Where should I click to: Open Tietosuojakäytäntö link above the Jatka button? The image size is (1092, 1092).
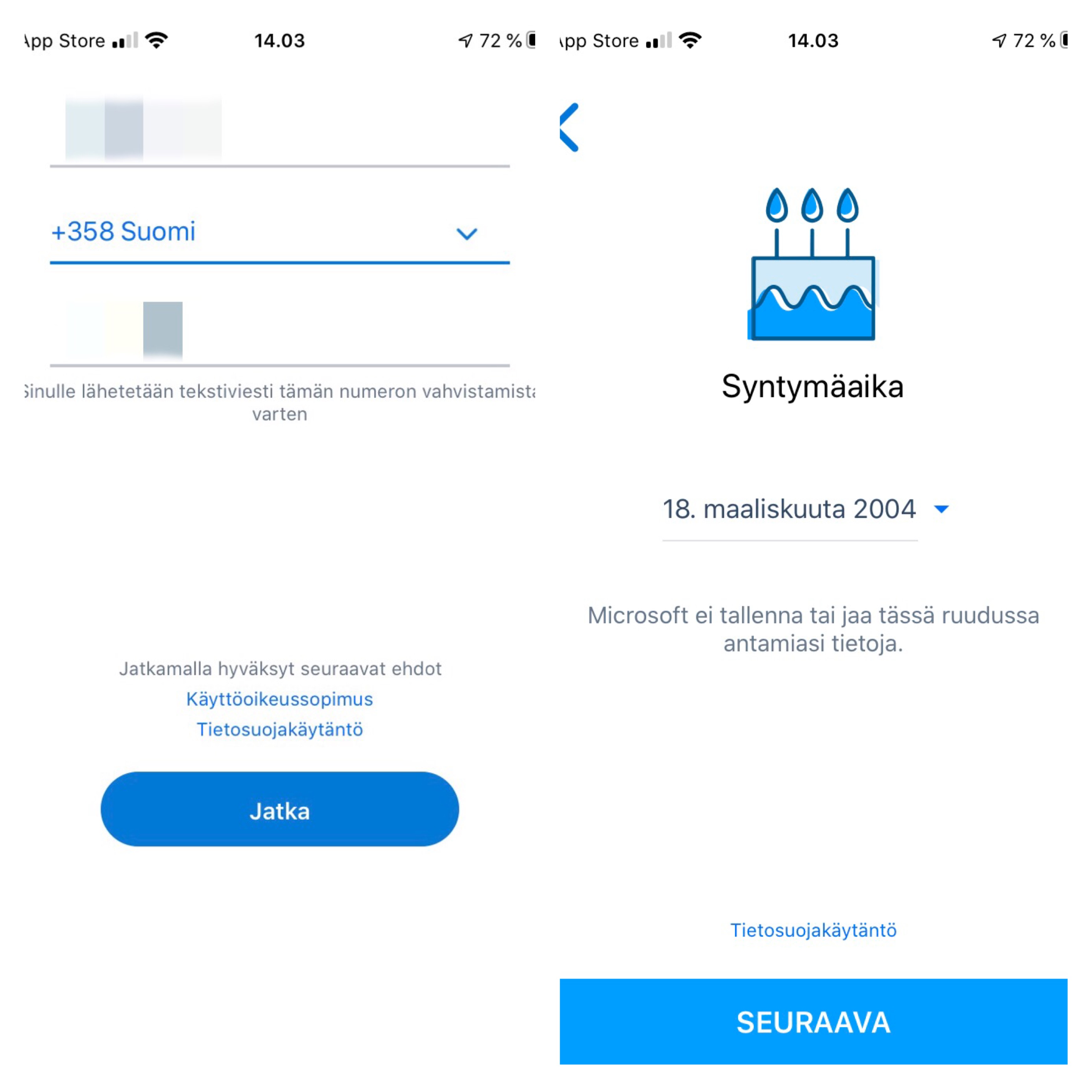point(279,730)
